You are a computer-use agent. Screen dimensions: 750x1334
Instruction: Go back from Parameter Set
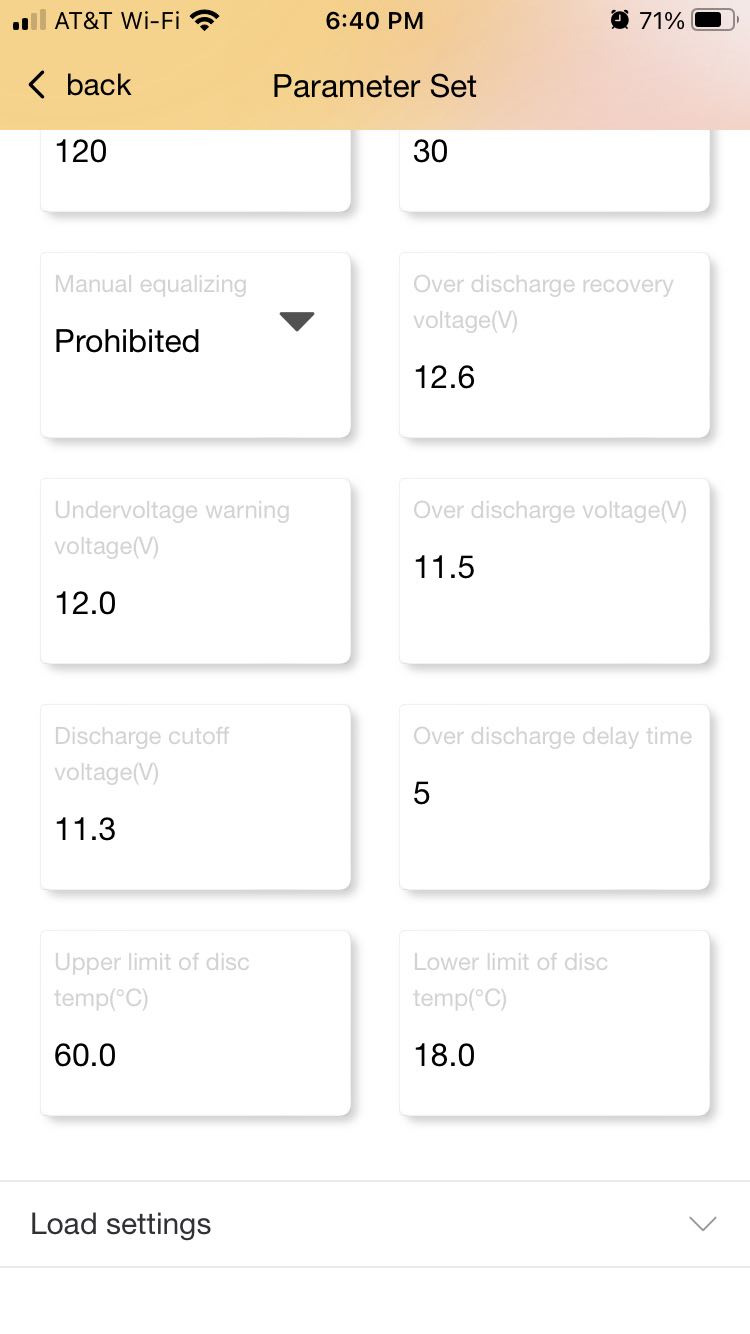coord(80,86)
